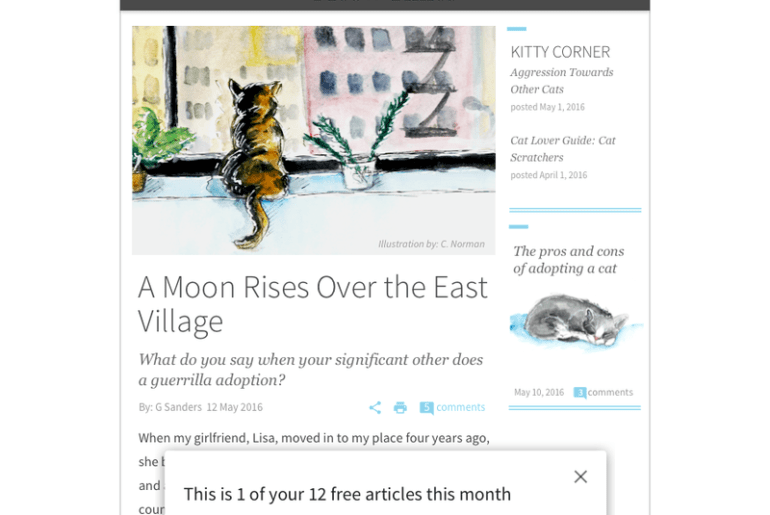
Task: View 3 comments on cat adoption article
Action: click(x=603, y=392)
